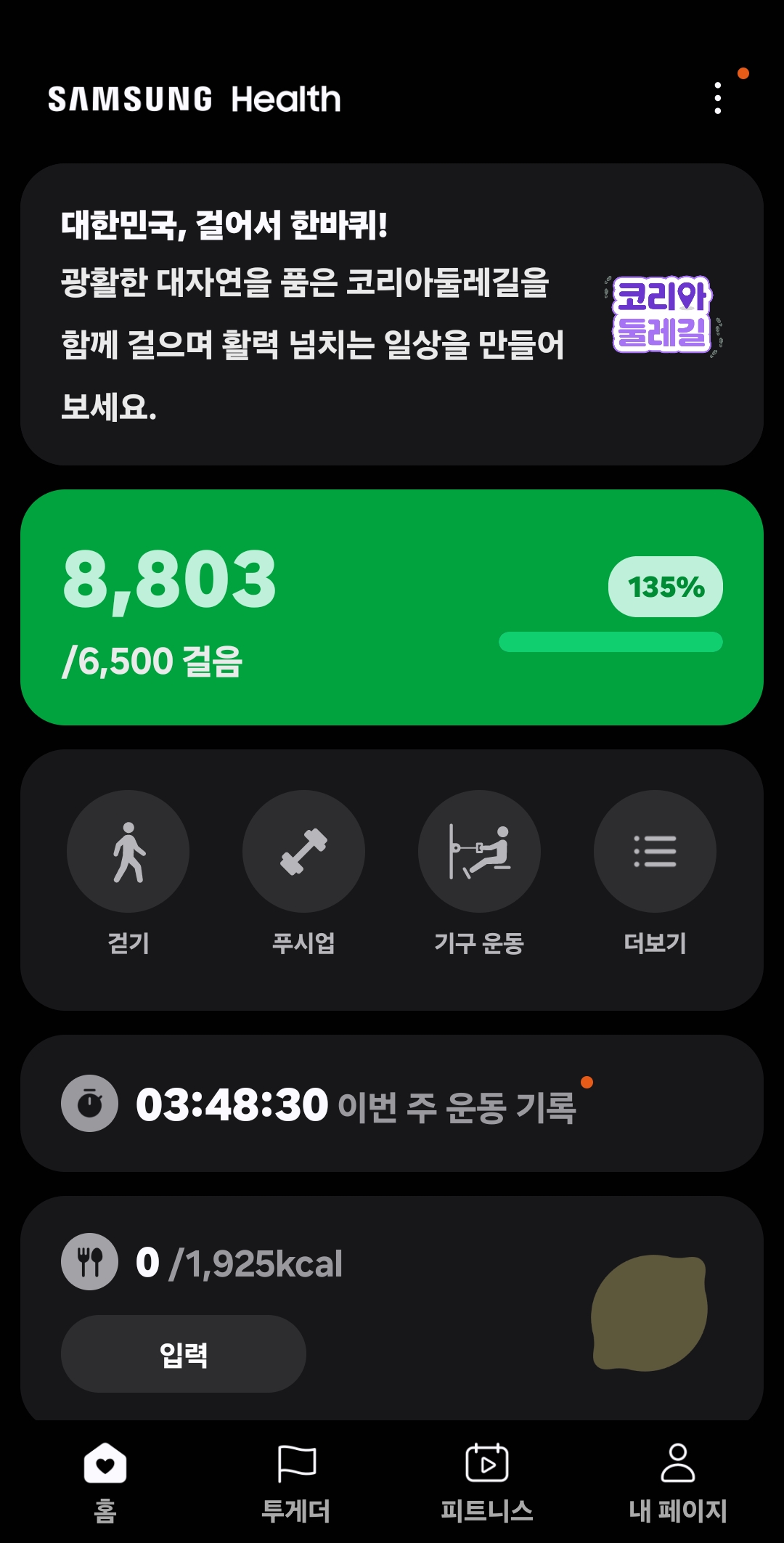The height and width of the screenshot is (1543, 784).
Task: Start a 걷기 walking workout
Action: coord(128,852)
